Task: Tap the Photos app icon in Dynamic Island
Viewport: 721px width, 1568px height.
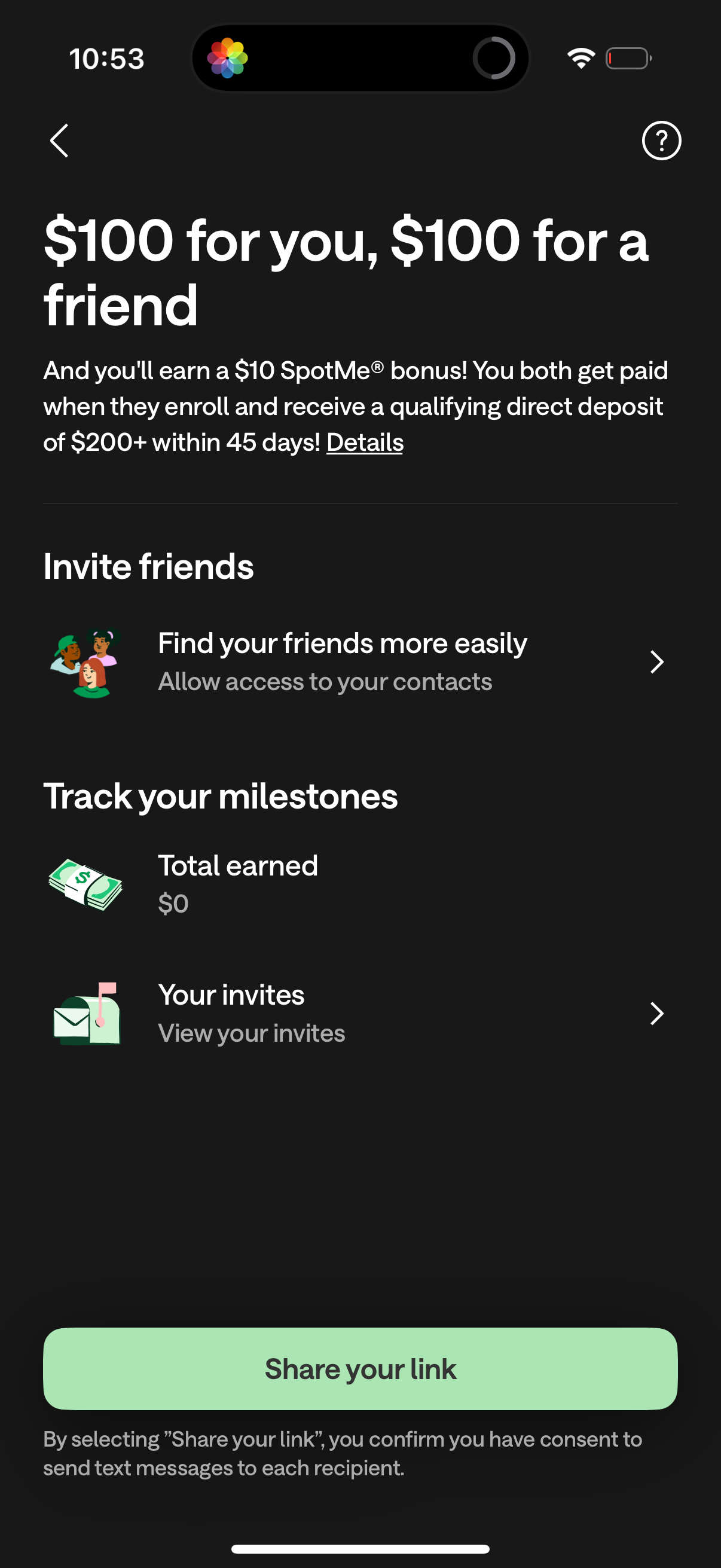Action: click(x=229, y=59)
